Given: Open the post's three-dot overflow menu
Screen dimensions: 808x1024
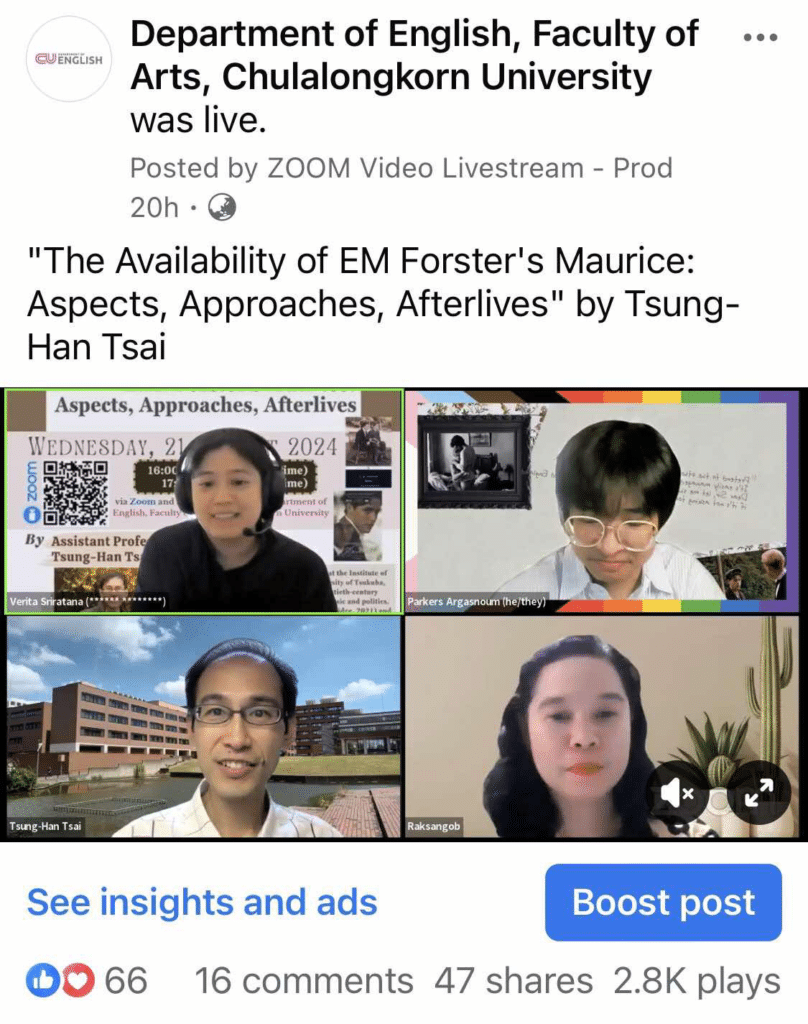Looking at the screenshot, I should pos(761,37).
